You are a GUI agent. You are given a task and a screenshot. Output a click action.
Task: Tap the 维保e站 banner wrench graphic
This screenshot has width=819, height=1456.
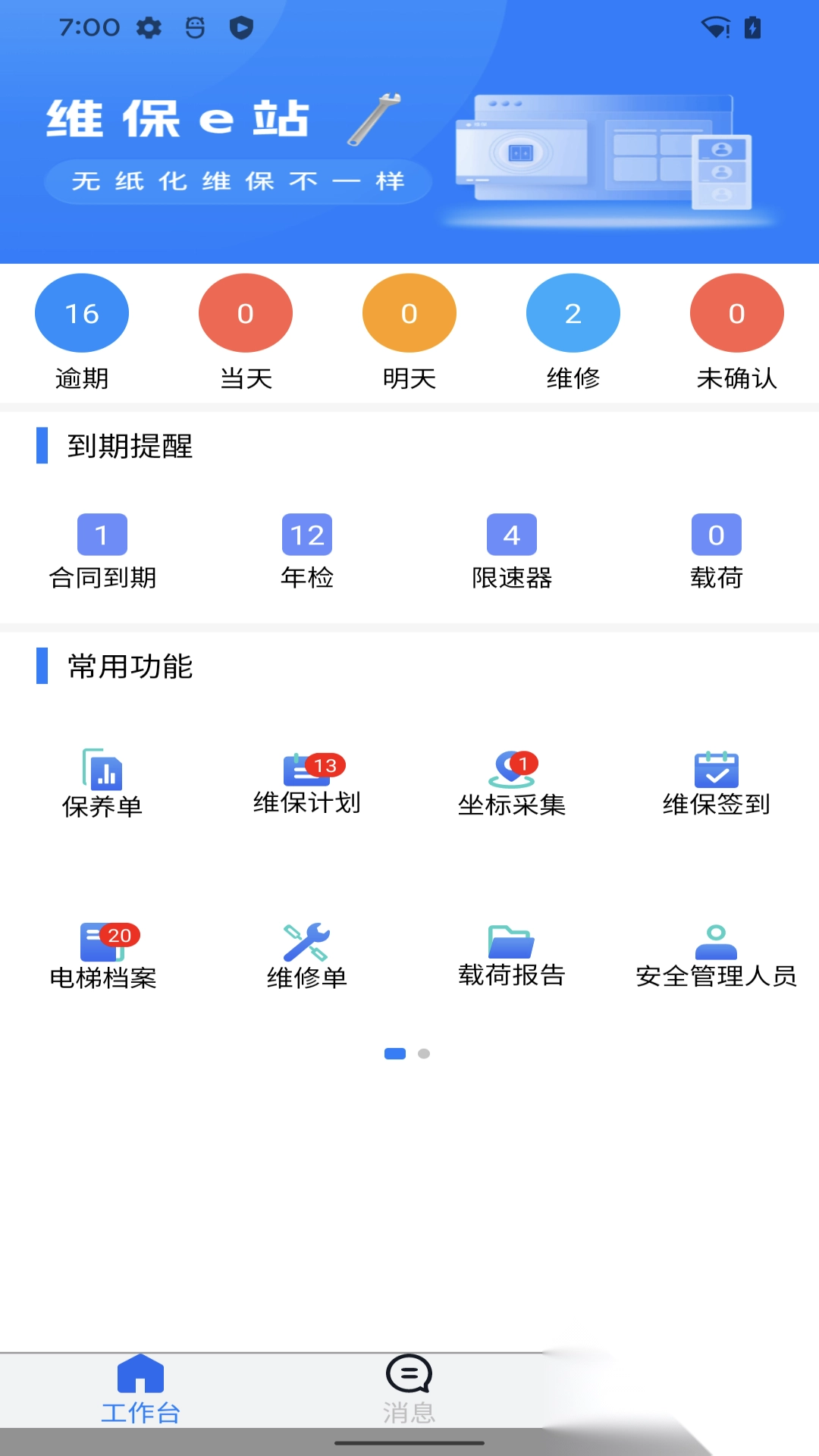click(373, 118)
